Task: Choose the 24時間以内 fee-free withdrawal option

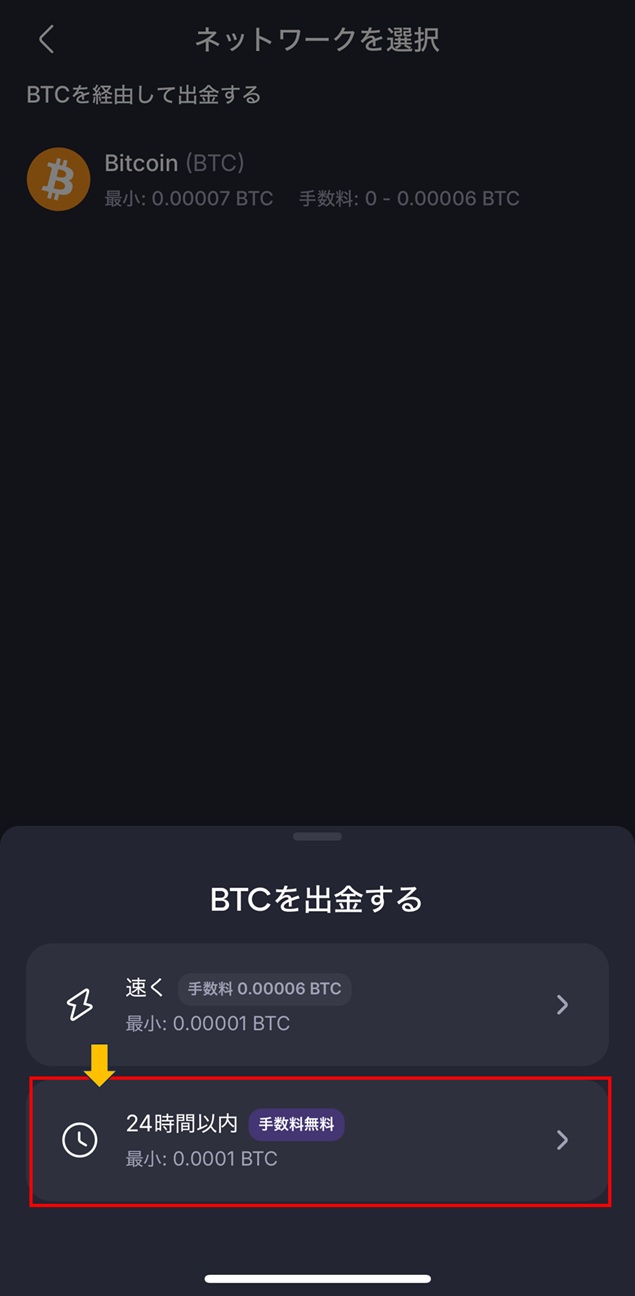Action: pyautogui.click(x=317, y=1140)
